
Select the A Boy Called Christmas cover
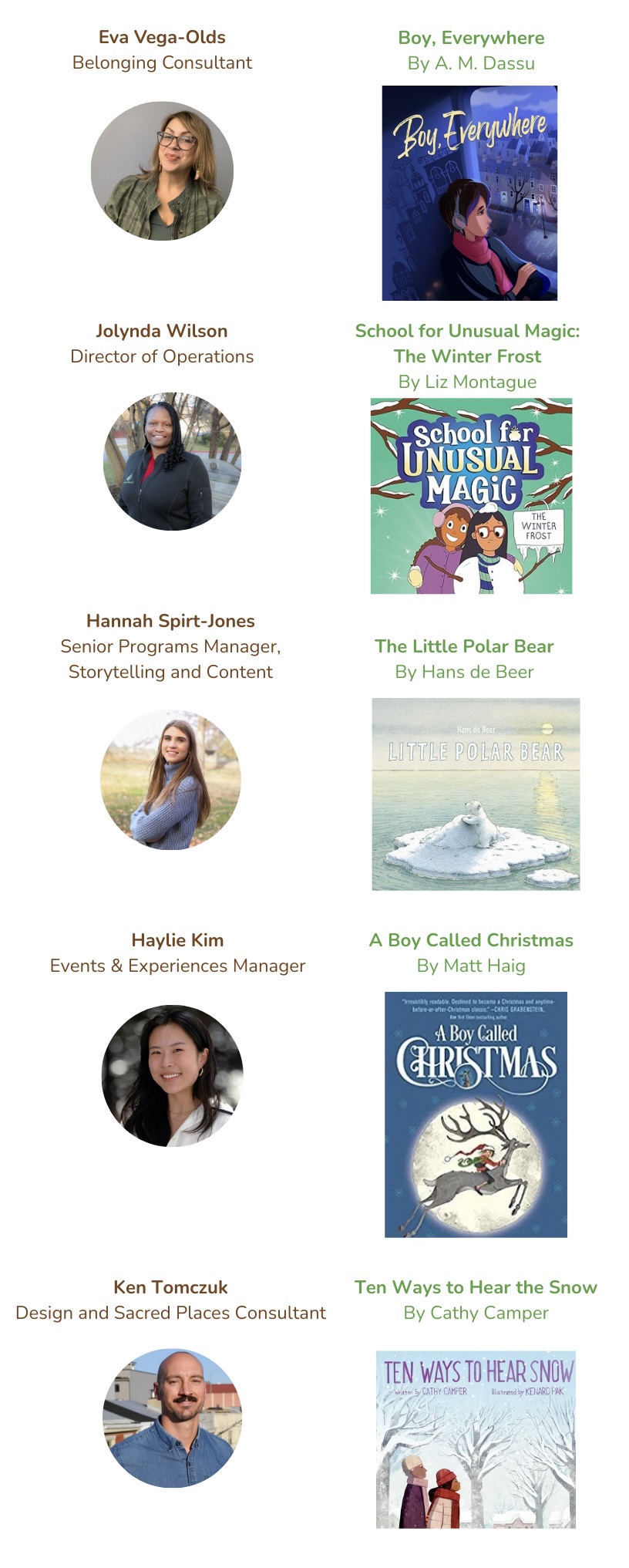point(476,1114)
